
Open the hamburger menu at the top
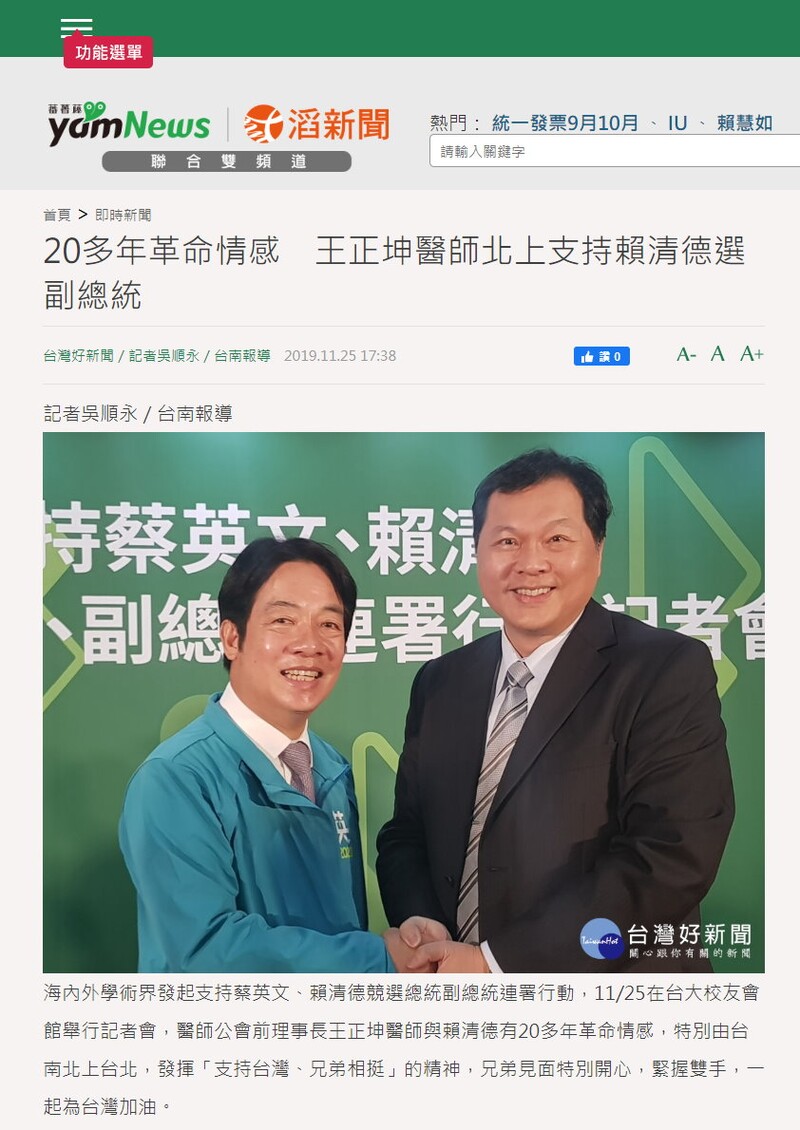[x=76, y=27]
